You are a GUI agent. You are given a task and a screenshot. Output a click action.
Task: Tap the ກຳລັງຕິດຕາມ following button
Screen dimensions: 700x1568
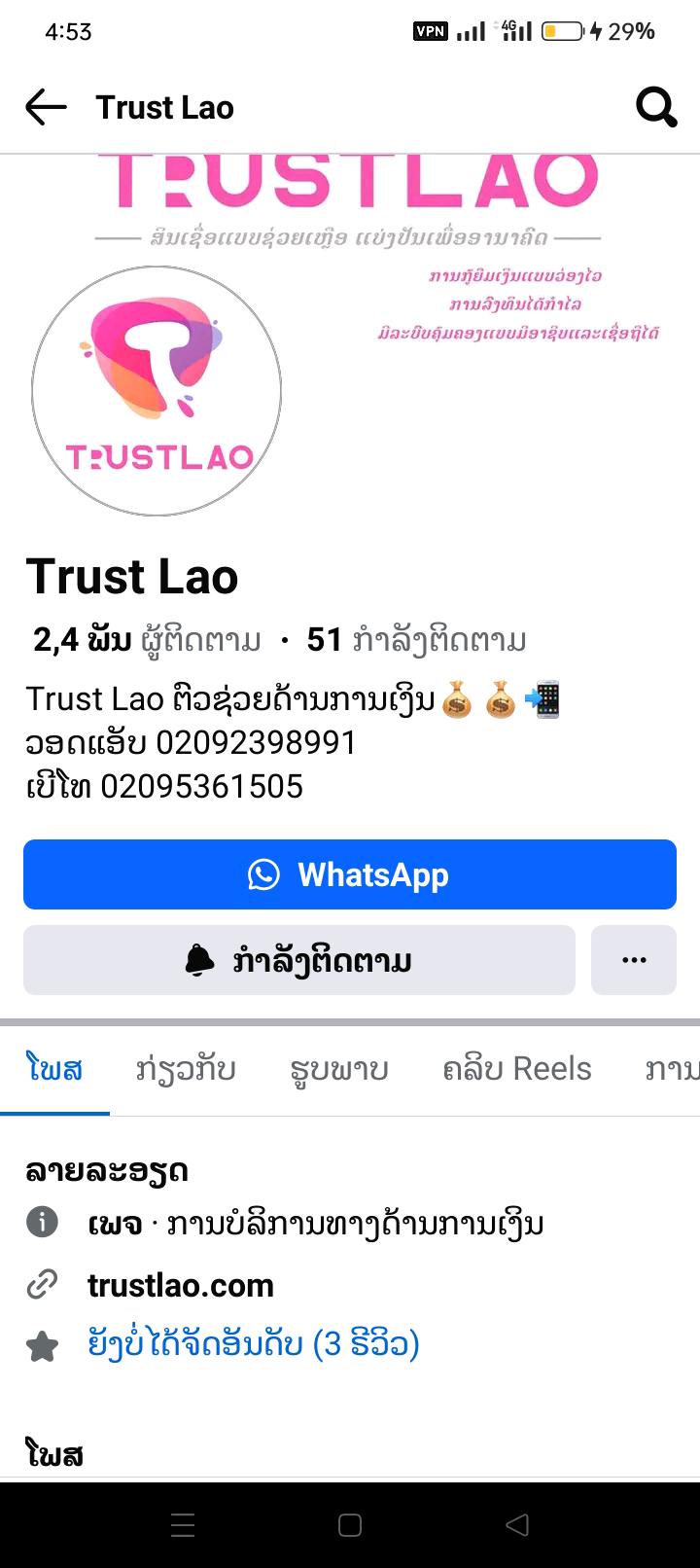click(299, 960)
